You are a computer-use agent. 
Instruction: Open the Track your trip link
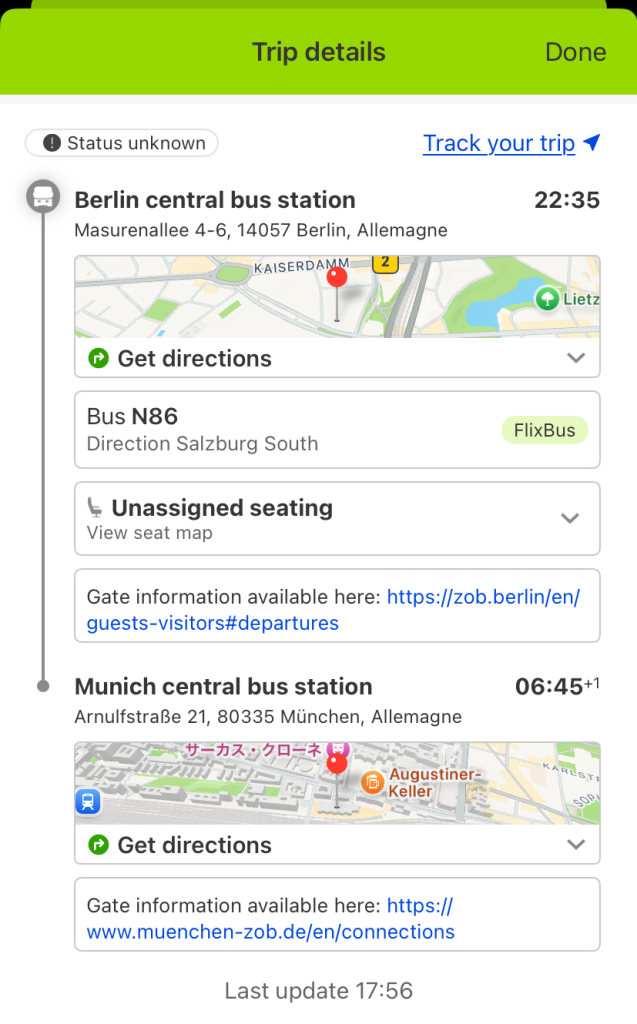click(510, 143)
